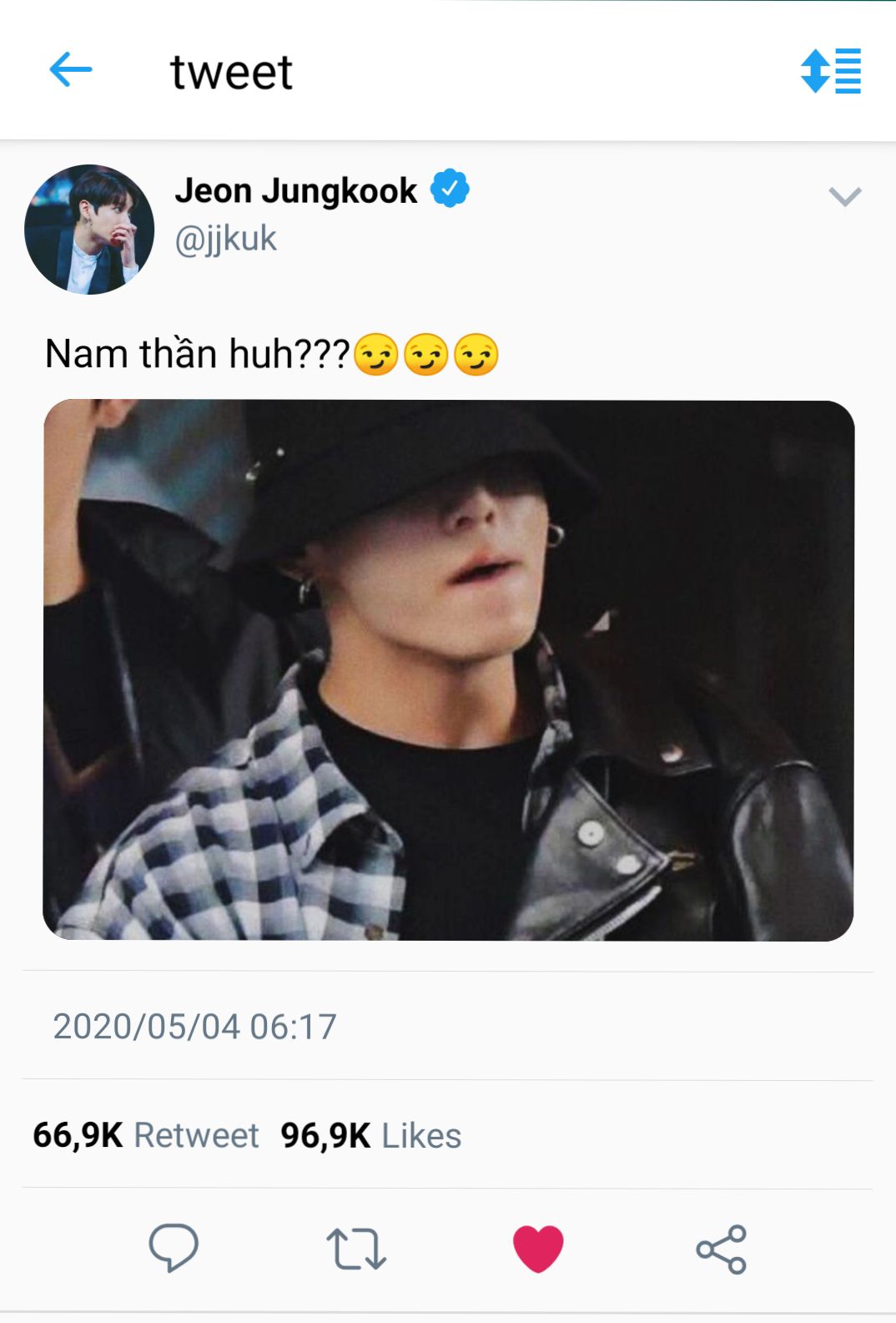Share this tweet
Viewport: 896px width, 1323px height.
(x=722, y=1249)
